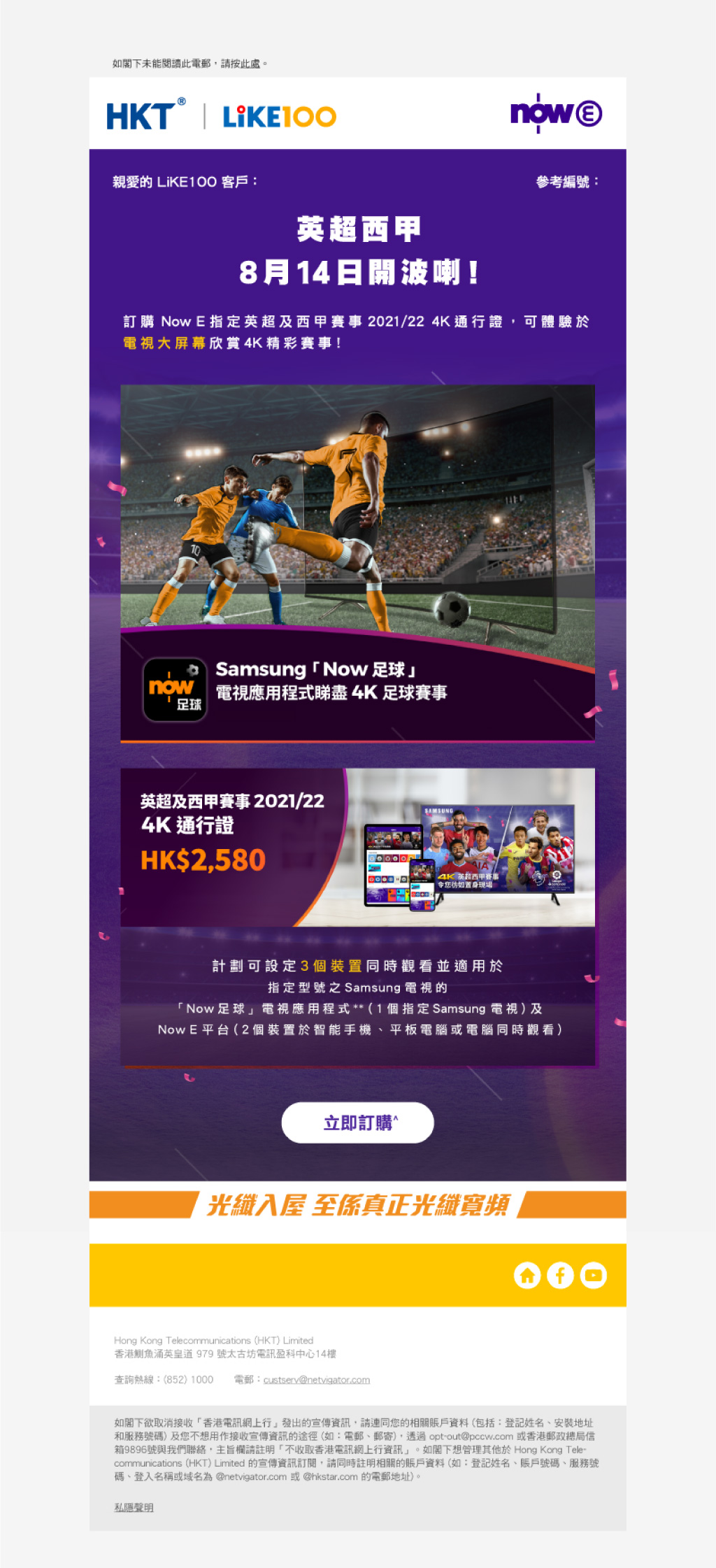This screenshot has height=1568, width=716.
Task: Open the home icon in the yellow footer
Action: tap(527, 1276)
